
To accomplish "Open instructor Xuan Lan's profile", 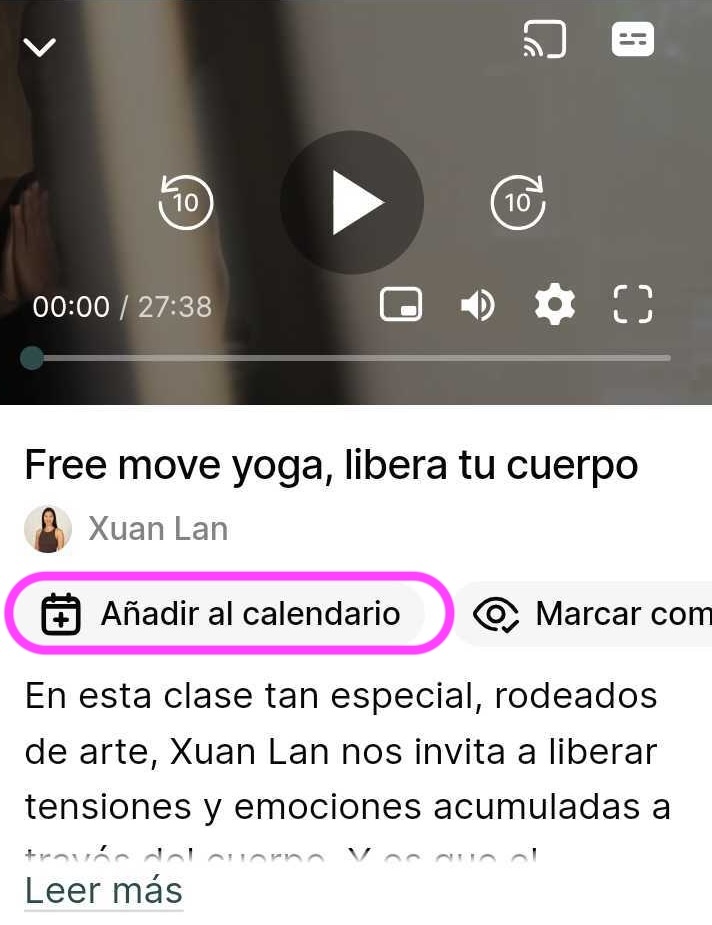I will click(157, 528).
